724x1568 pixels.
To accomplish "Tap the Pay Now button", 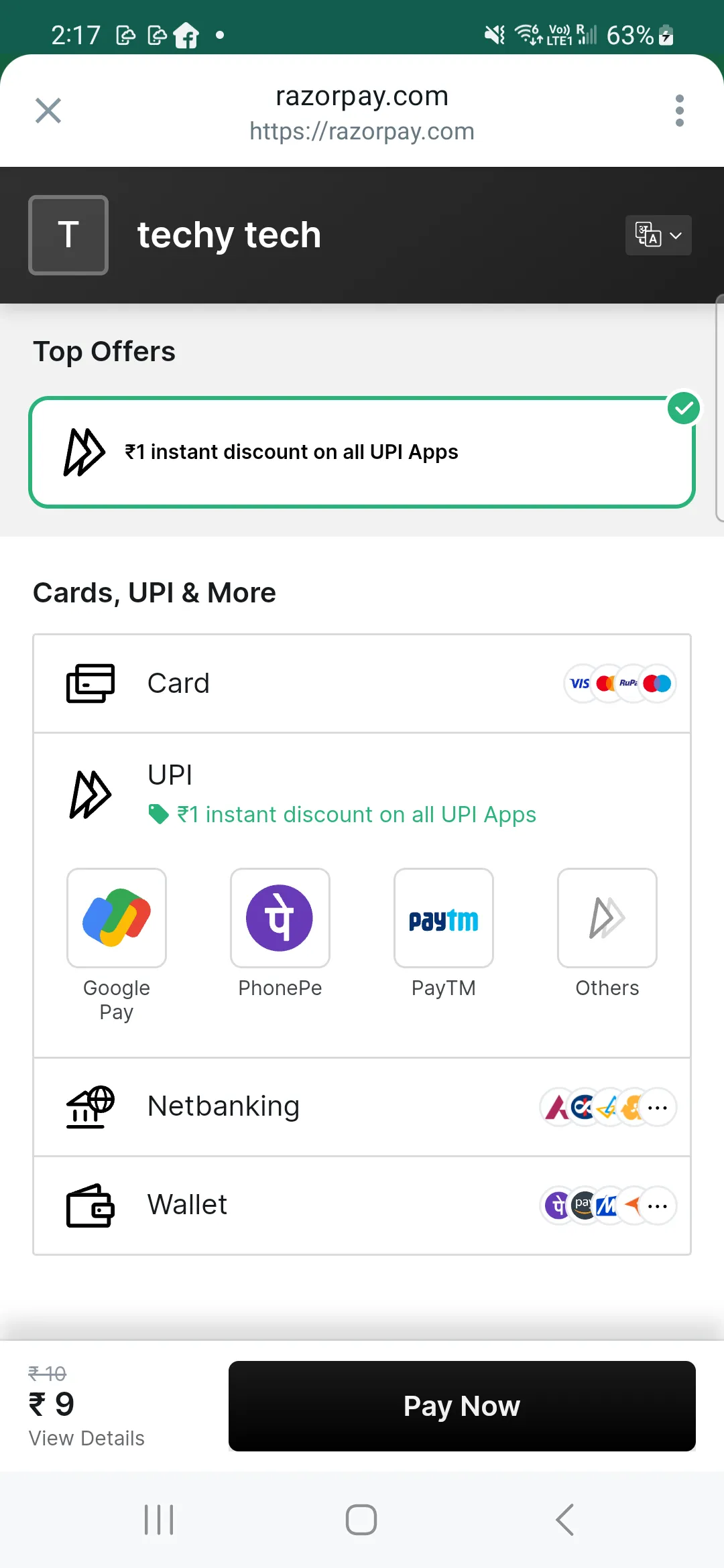I will point(462,1406).
